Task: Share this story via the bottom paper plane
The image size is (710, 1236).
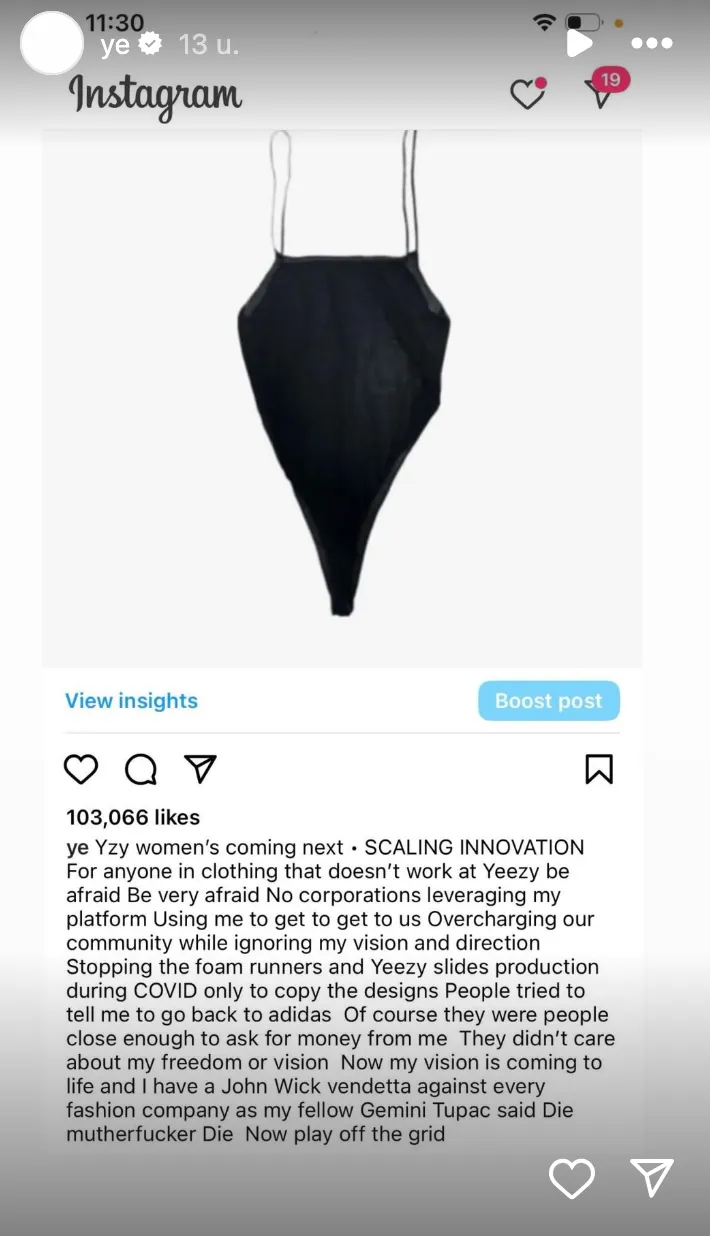Action: click(652, 1178)
